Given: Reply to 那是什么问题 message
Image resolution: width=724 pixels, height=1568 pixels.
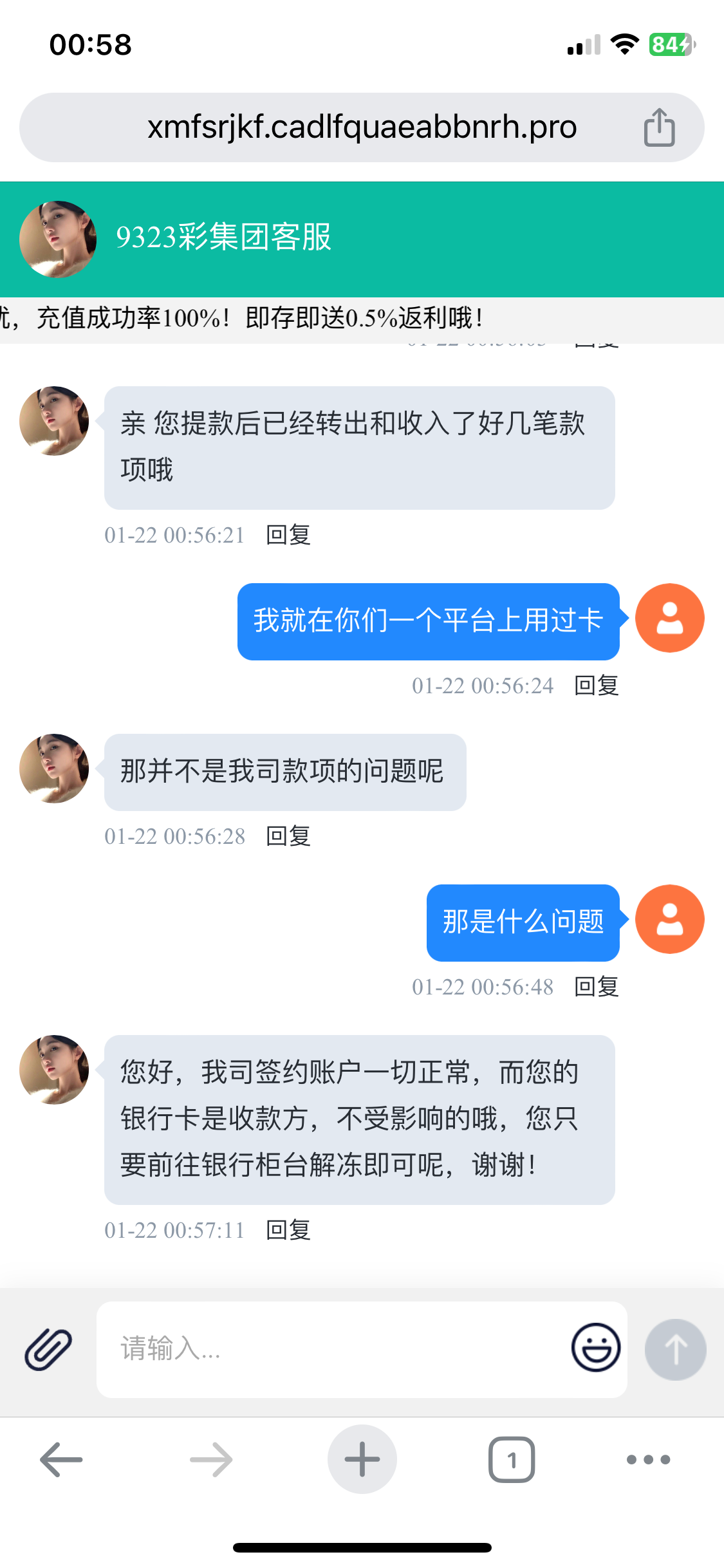Looking at the screenshot, I should [597, 987].
